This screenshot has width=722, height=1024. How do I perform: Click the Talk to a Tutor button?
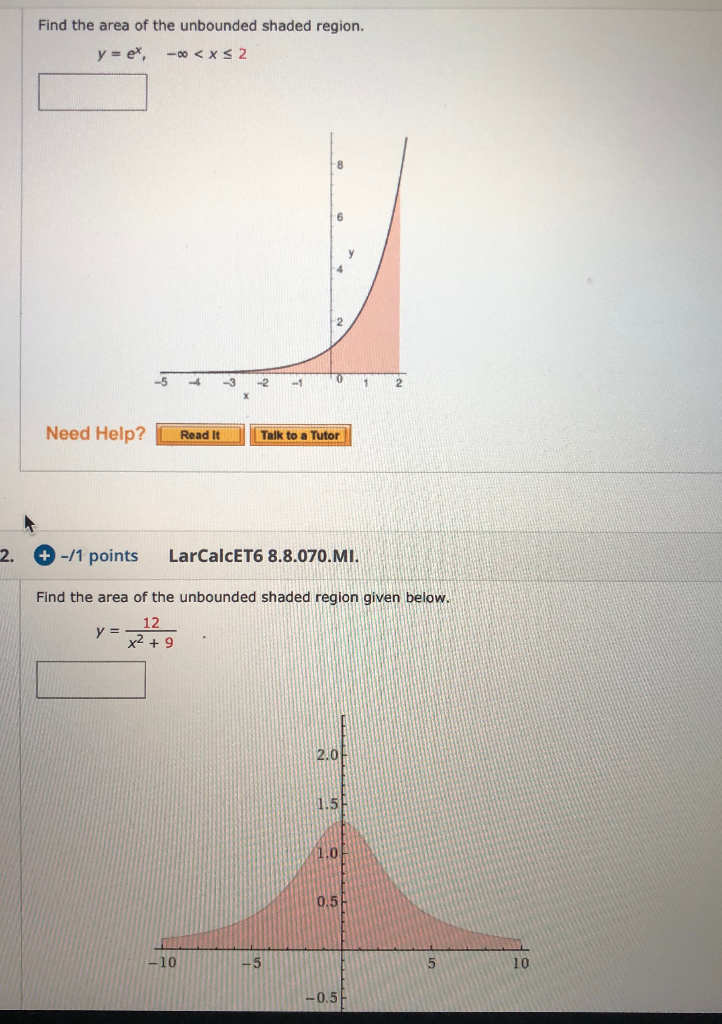click(x=301, y=436)
